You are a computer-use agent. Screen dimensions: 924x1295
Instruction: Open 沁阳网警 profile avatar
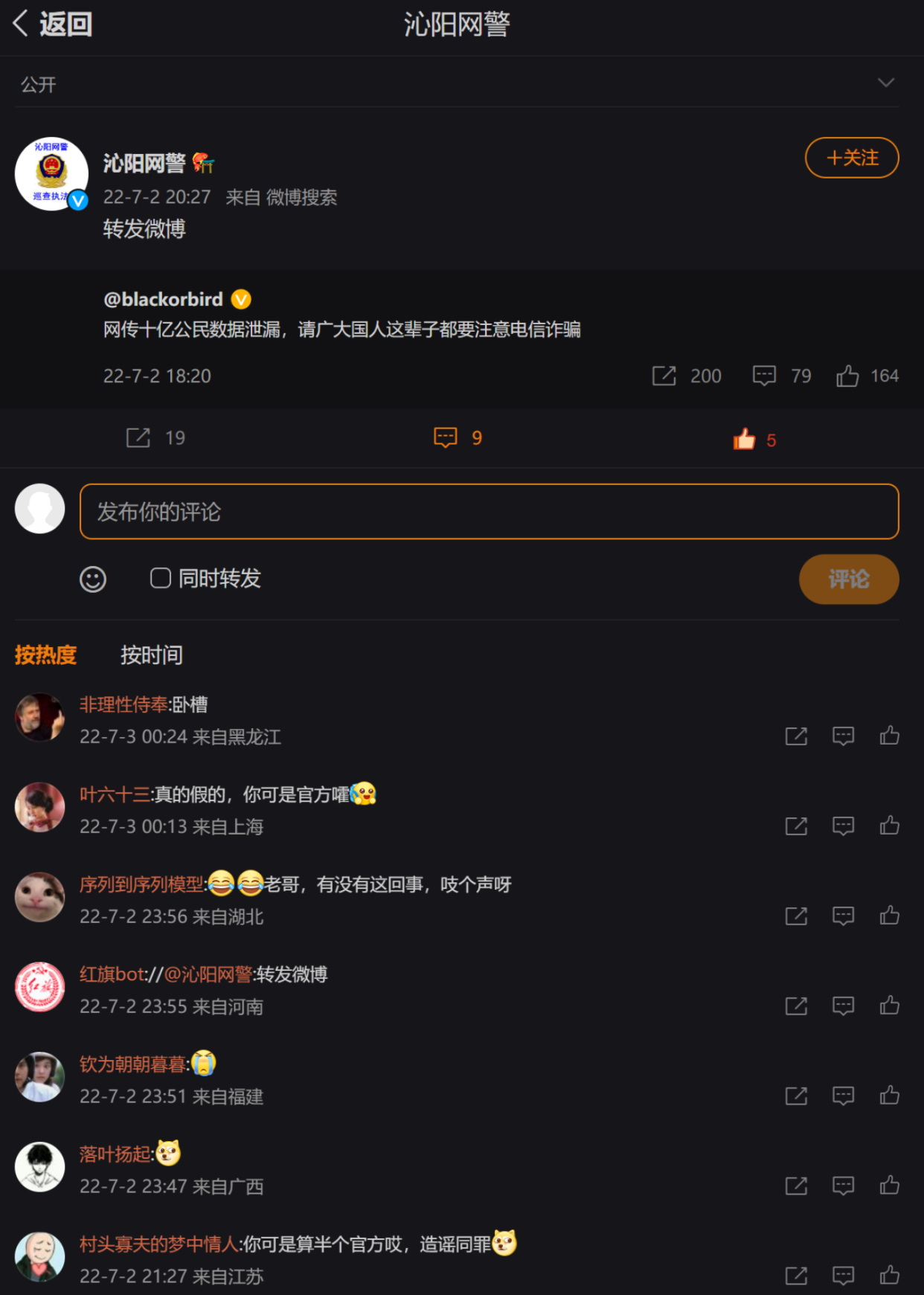click(51, 174)
